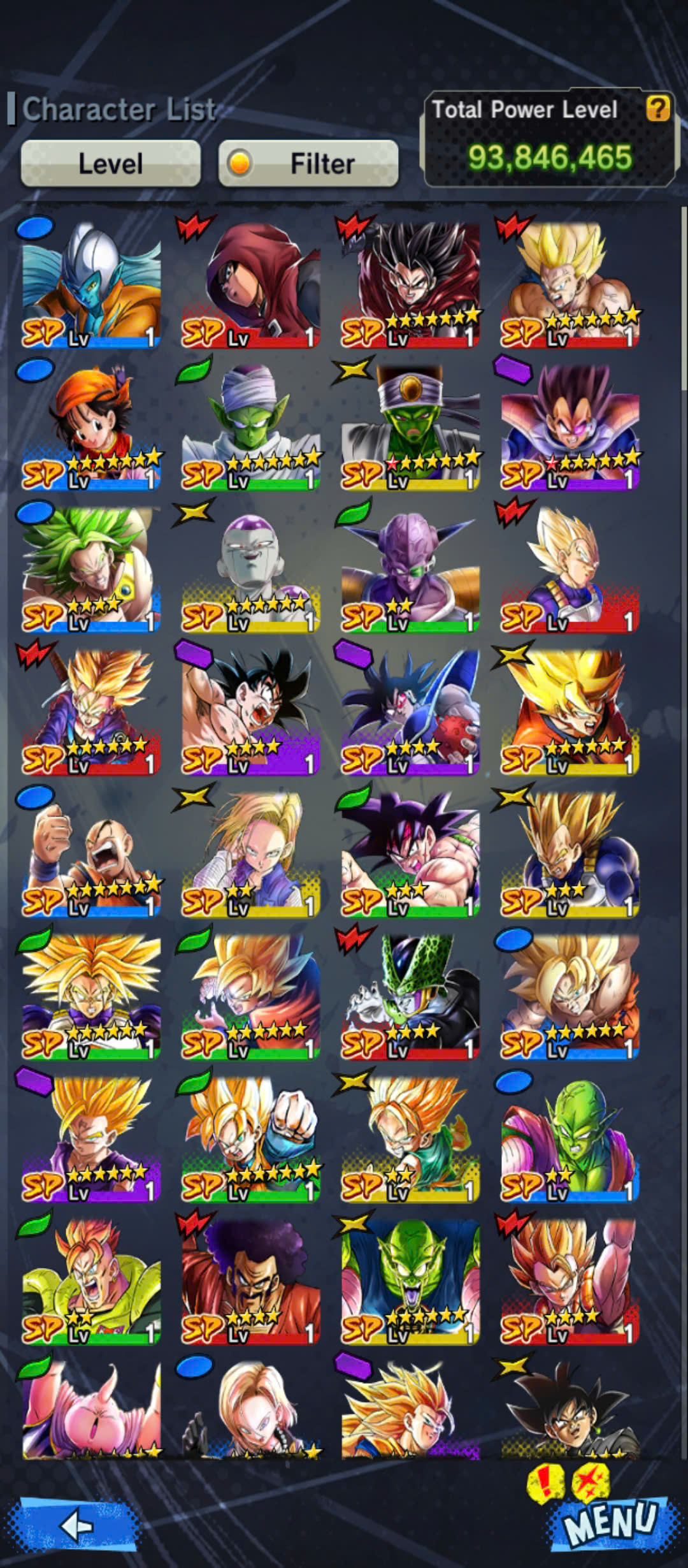Open the white Frieza character card
Image resolution: width=688 pixels, height=1568 pixels.
pyautogui.click(x=251, y=570)
